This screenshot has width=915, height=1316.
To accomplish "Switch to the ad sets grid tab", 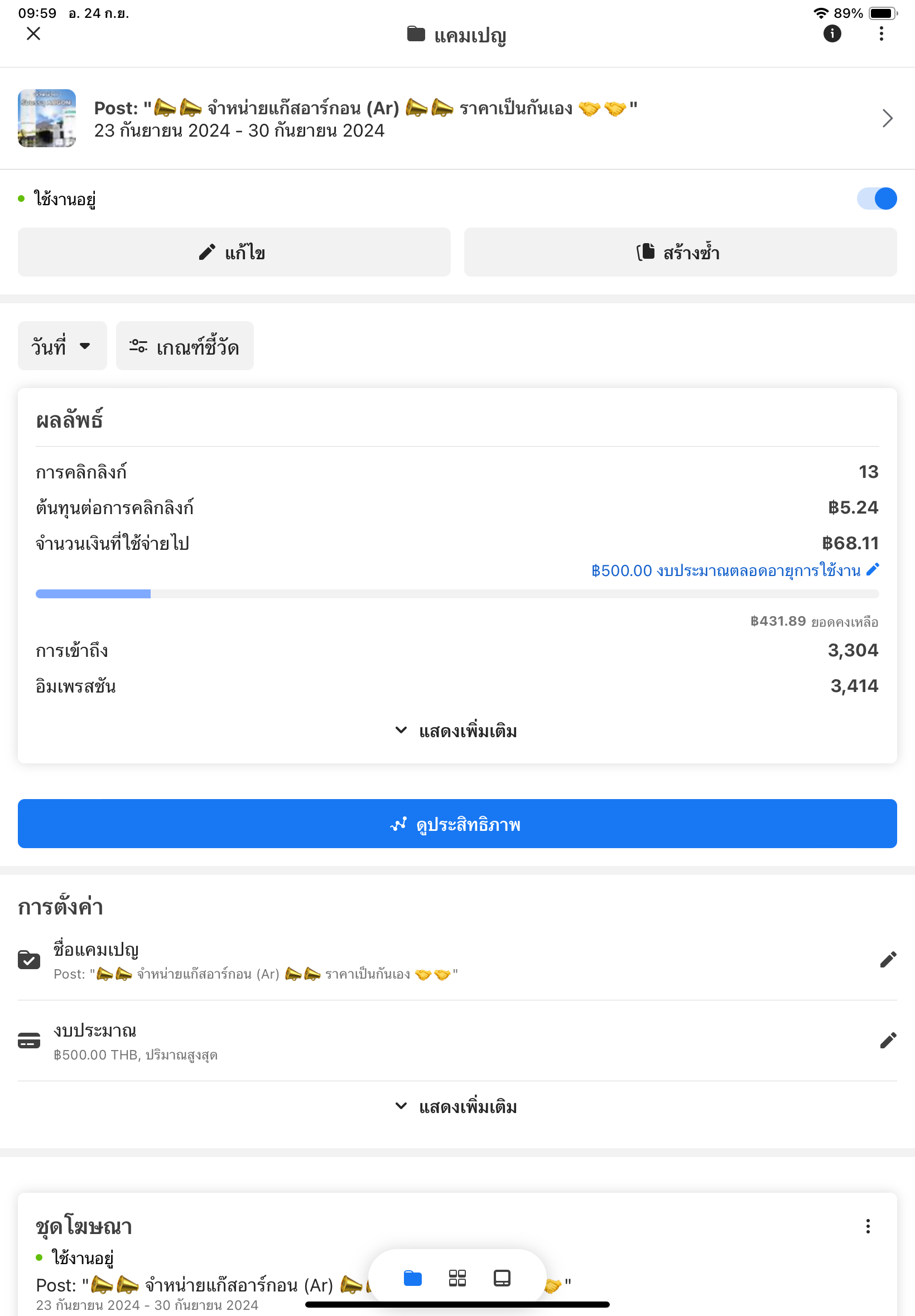I will click(457, 1278).
